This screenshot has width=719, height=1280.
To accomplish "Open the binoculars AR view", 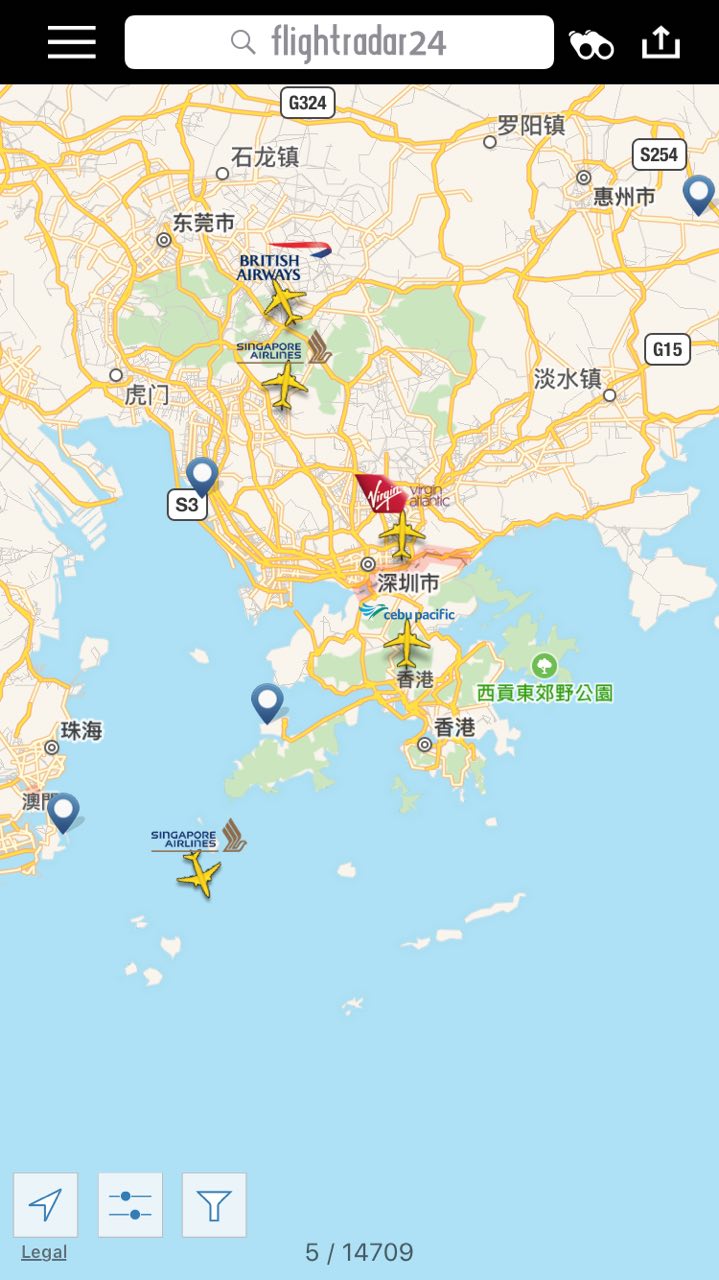I will tap(591, 44).
